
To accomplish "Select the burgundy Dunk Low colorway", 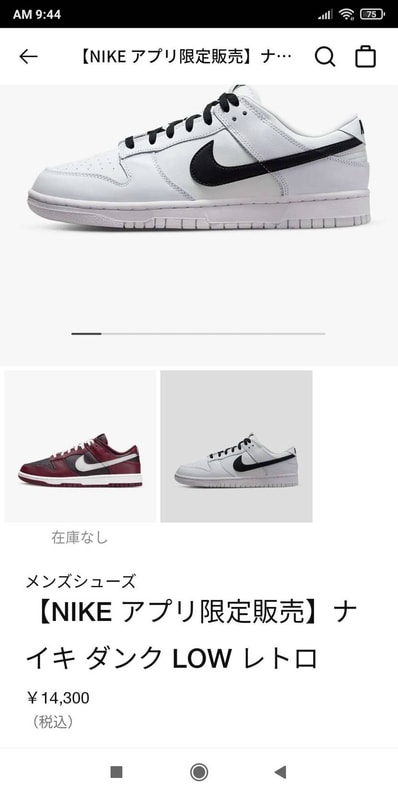I will point(80,446).
